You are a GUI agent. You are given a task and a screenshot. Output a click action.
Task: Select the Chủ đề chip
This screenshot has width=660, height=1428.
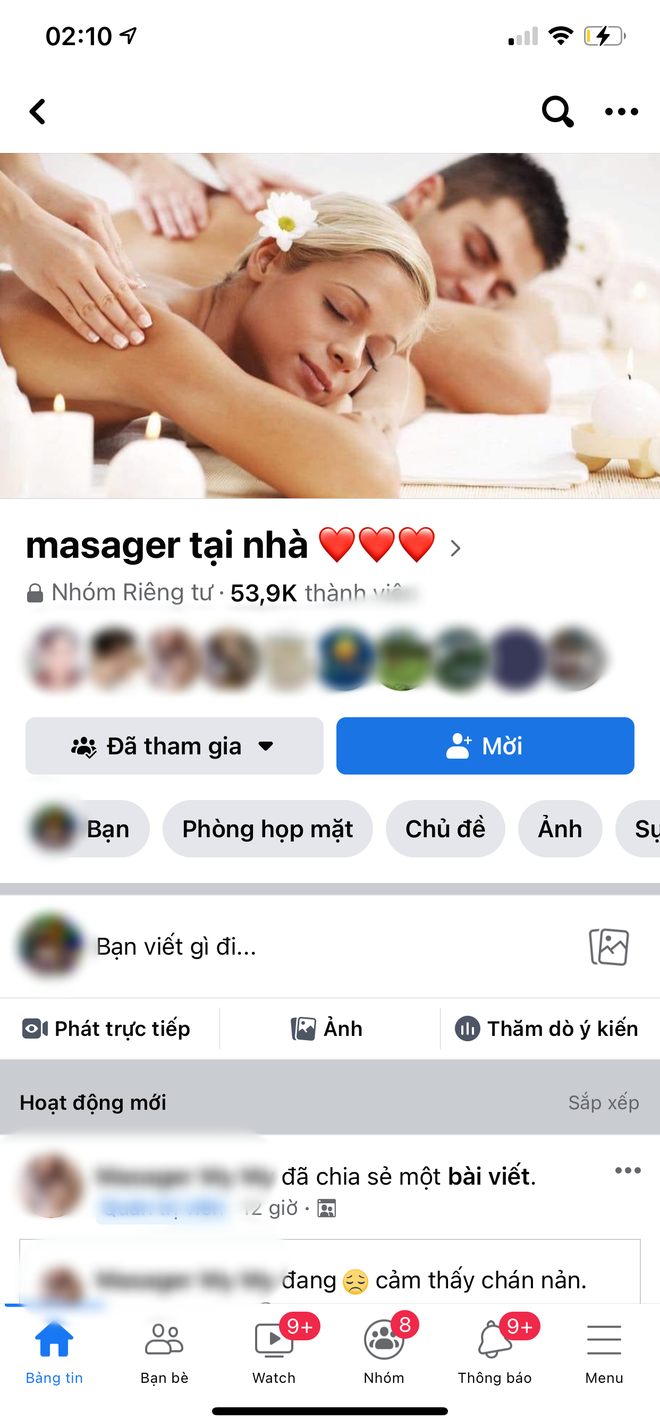445,829
